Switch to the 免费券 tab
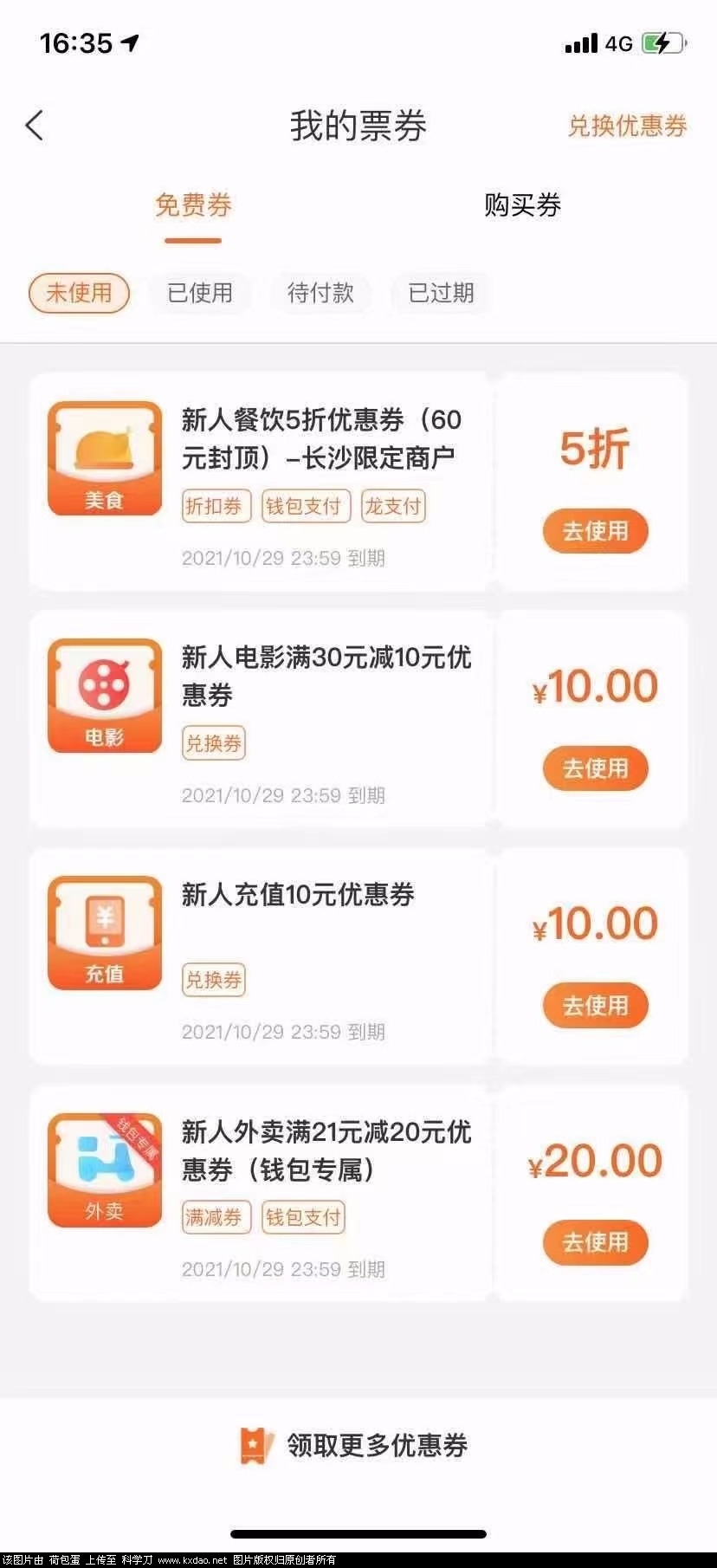Viewport: 717px width, 1568px height. click(193, 205)
